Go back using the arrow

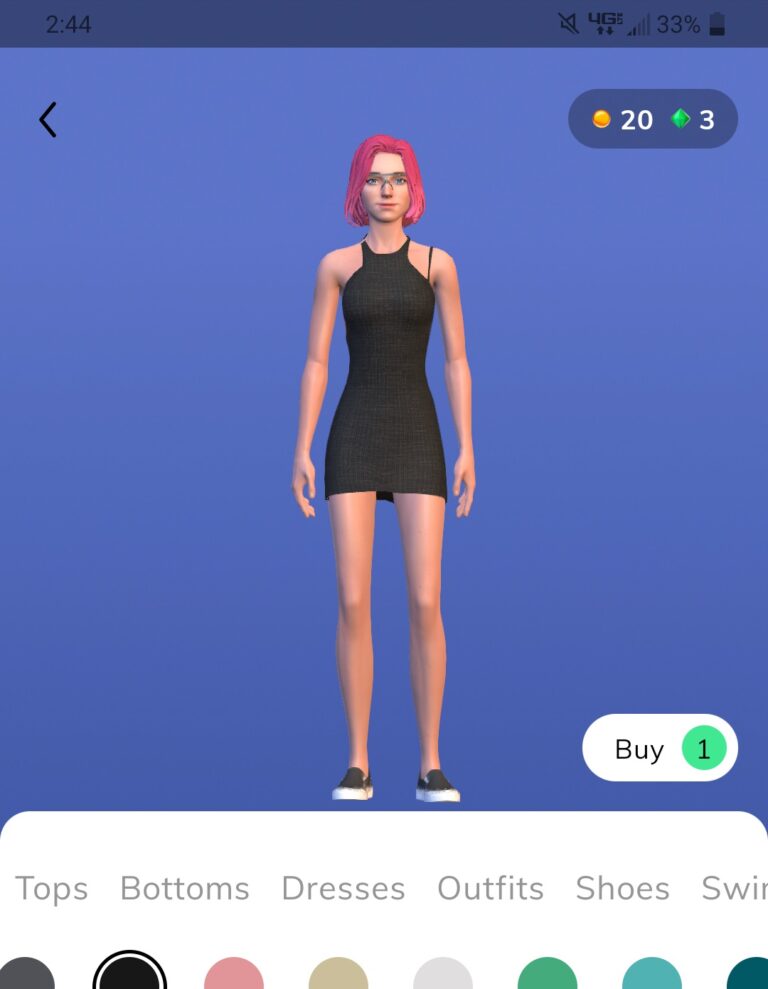click(48, 120)
